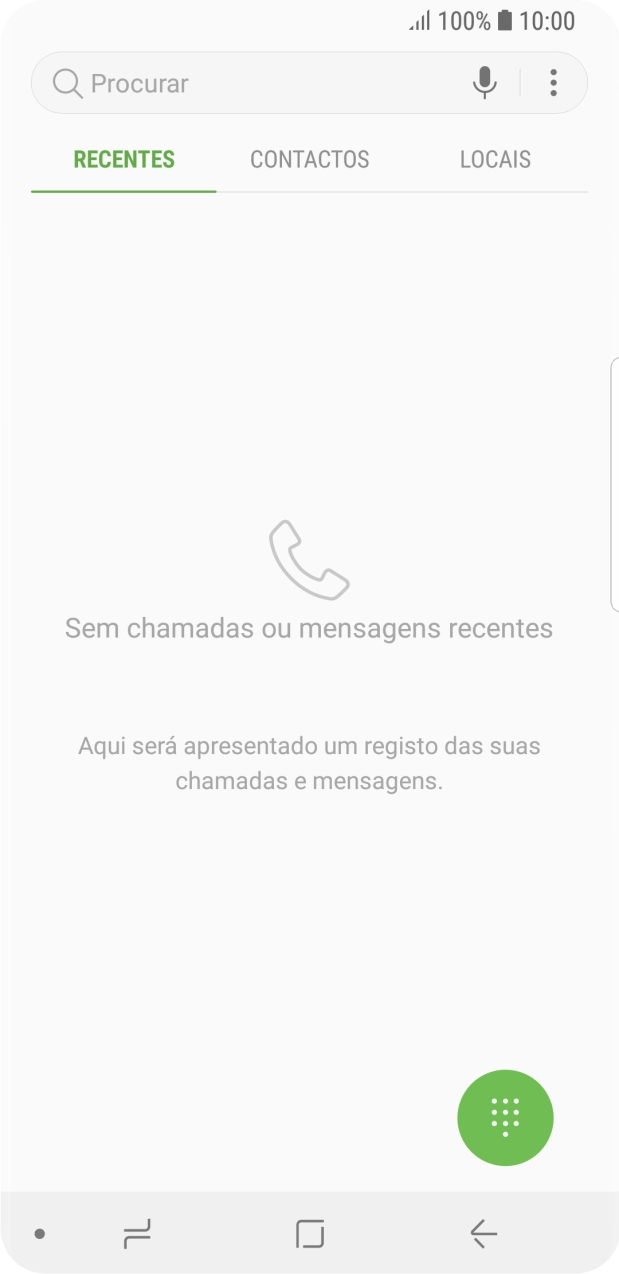Go back using the navigation bar
The image size is (619, 1274).
point(483,1234)
